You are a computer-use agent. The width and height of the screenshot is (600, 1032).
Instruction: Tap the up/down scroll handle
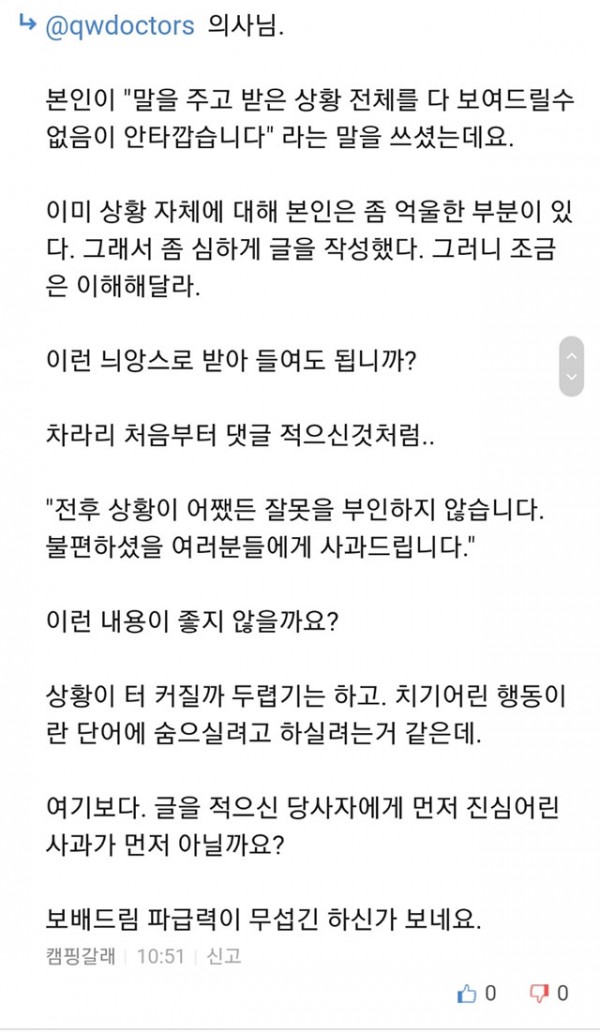(571, 366)
